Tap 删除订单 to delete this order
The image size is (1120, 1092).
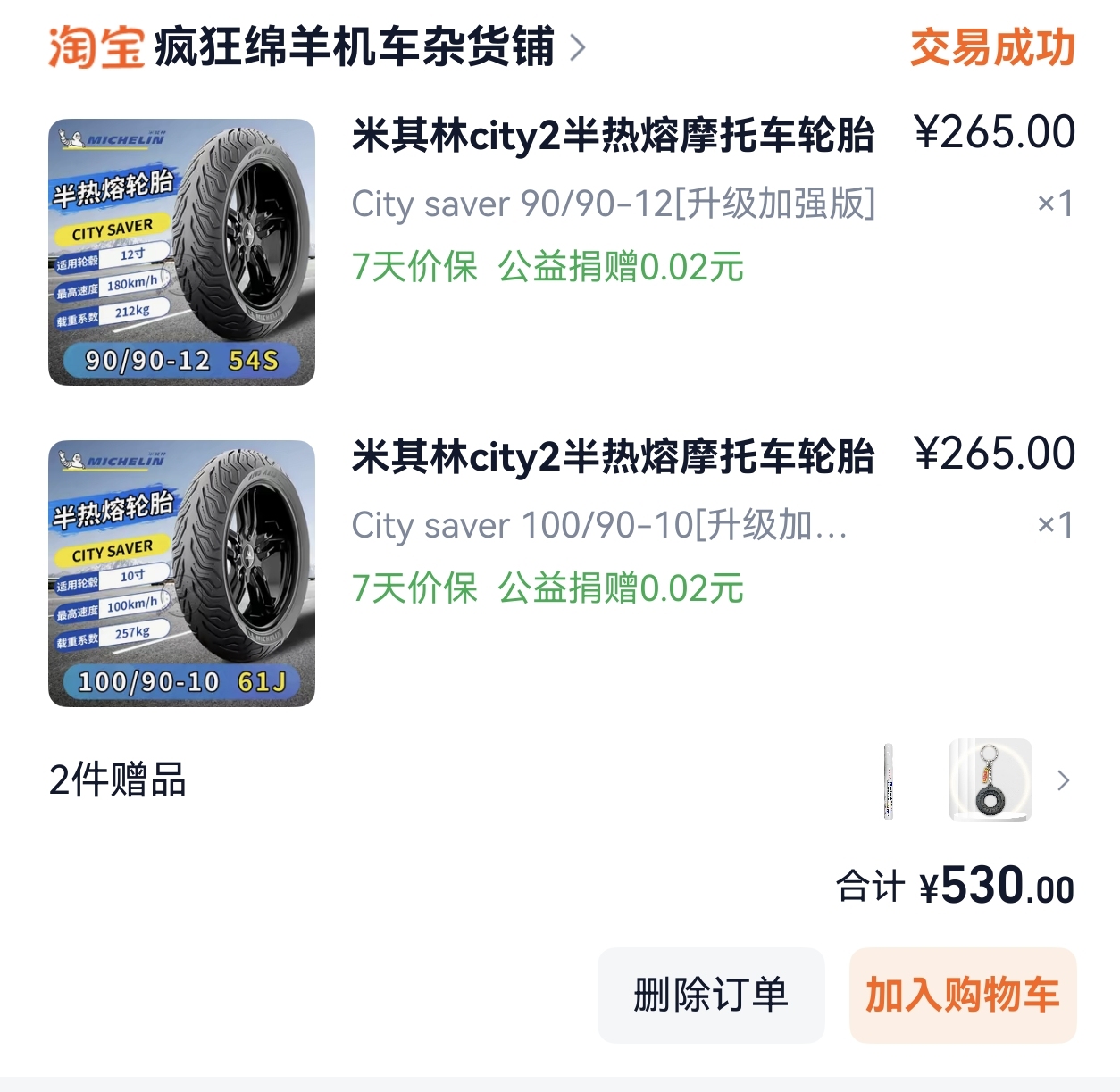point(710,995)
